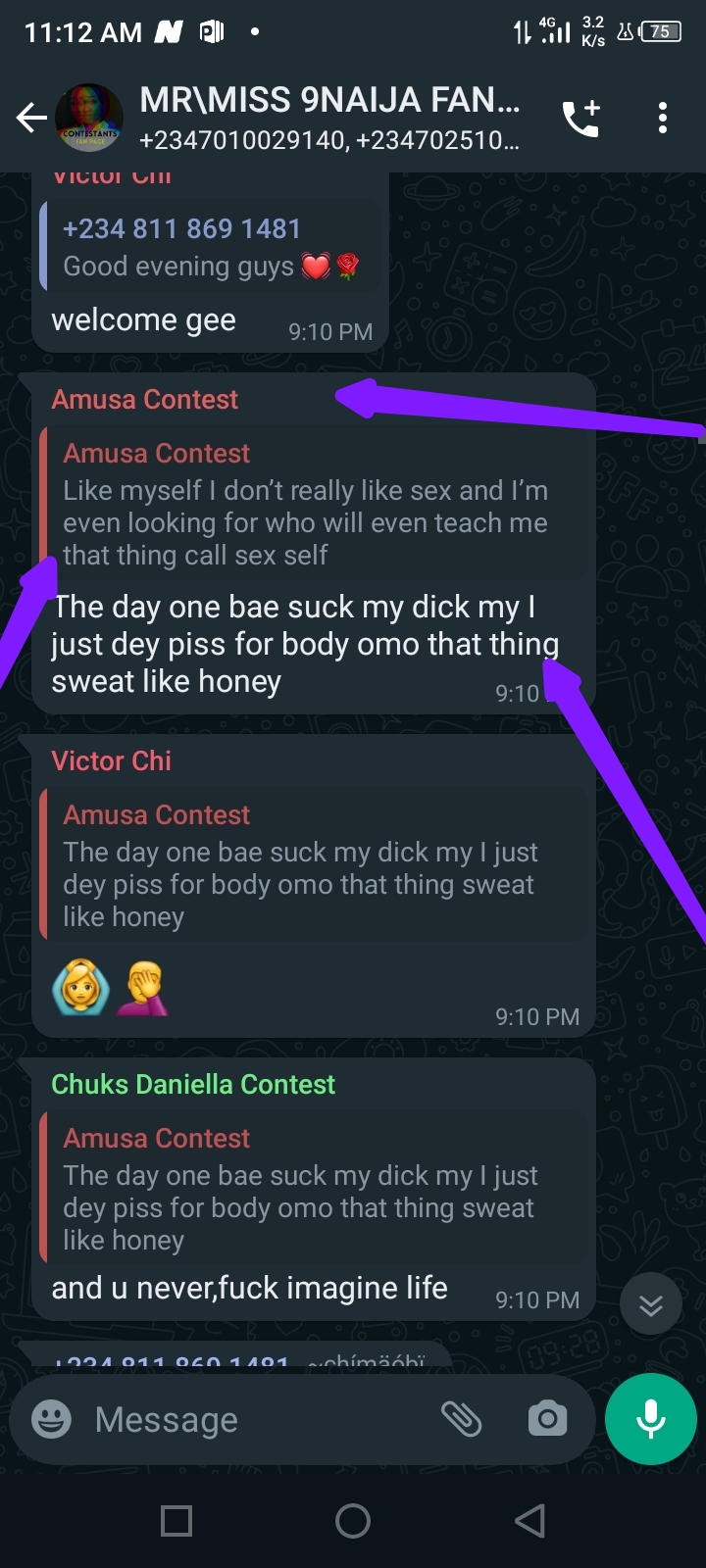Viewport: 706px width, 1568px height.
Task: Tap the system home button
Action: [x=353, y=1521]
